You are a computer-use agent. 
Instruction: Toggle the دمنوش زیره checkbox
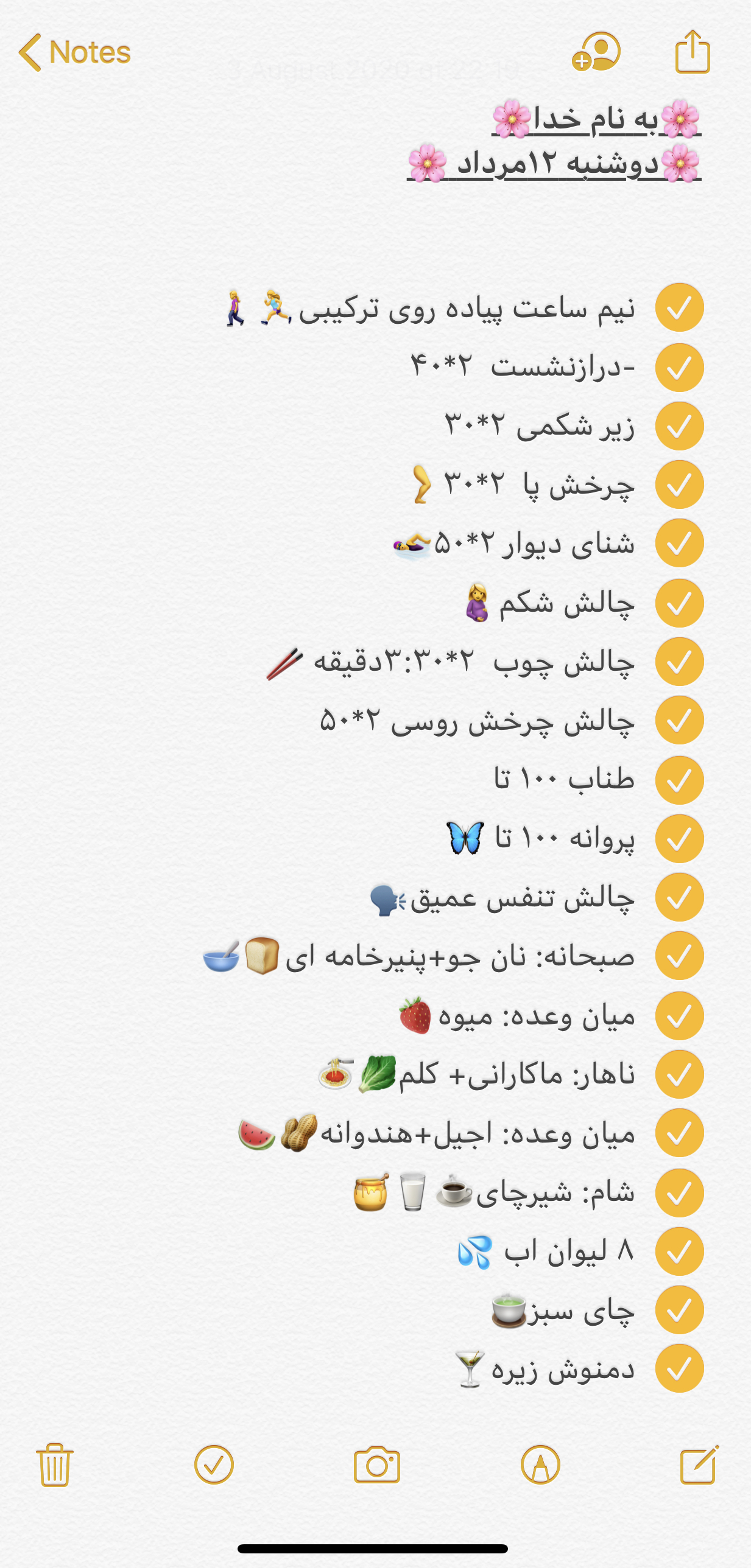click(679, 1368)
